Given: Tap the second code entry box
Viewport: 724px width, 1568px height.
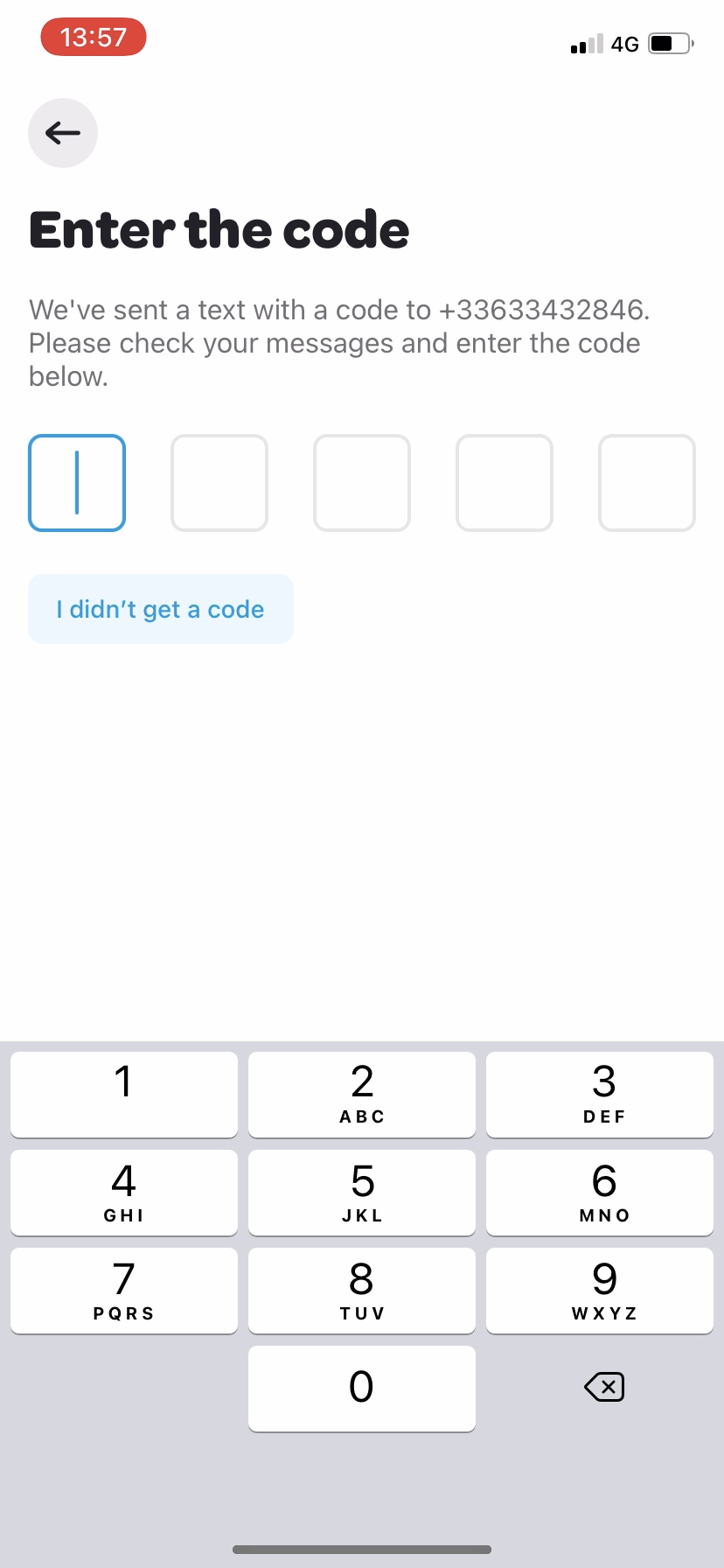Looking at the screenshot, I should pos(219,482).
